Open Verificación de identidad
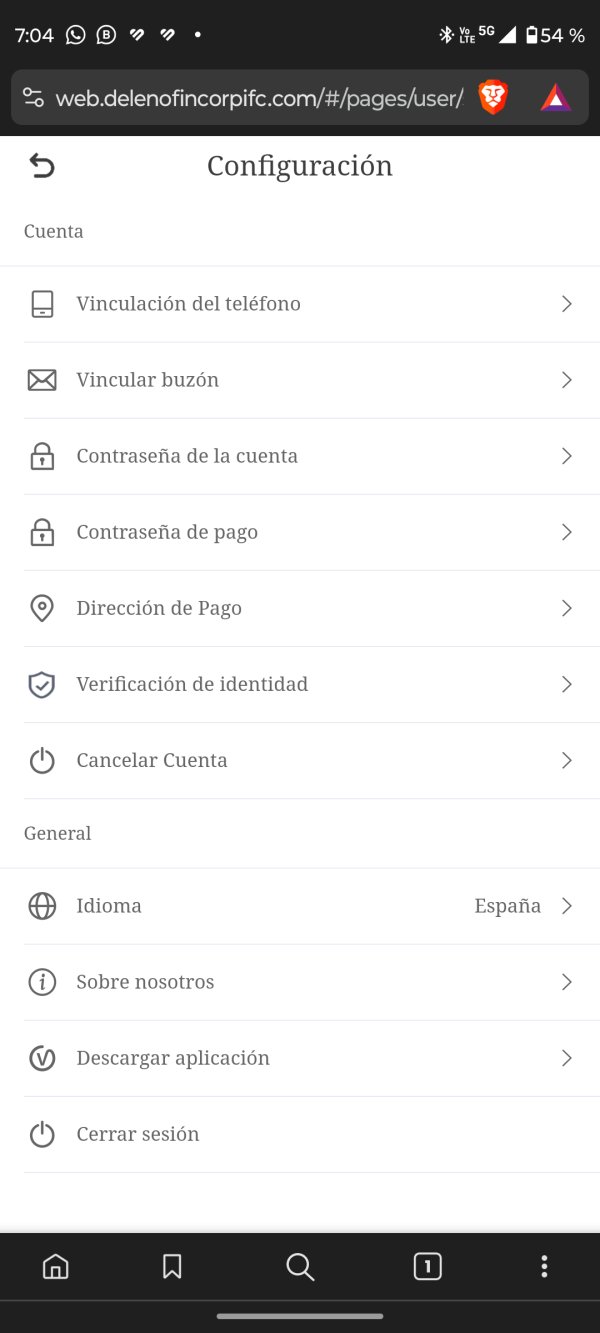 [x=300, y=684]
